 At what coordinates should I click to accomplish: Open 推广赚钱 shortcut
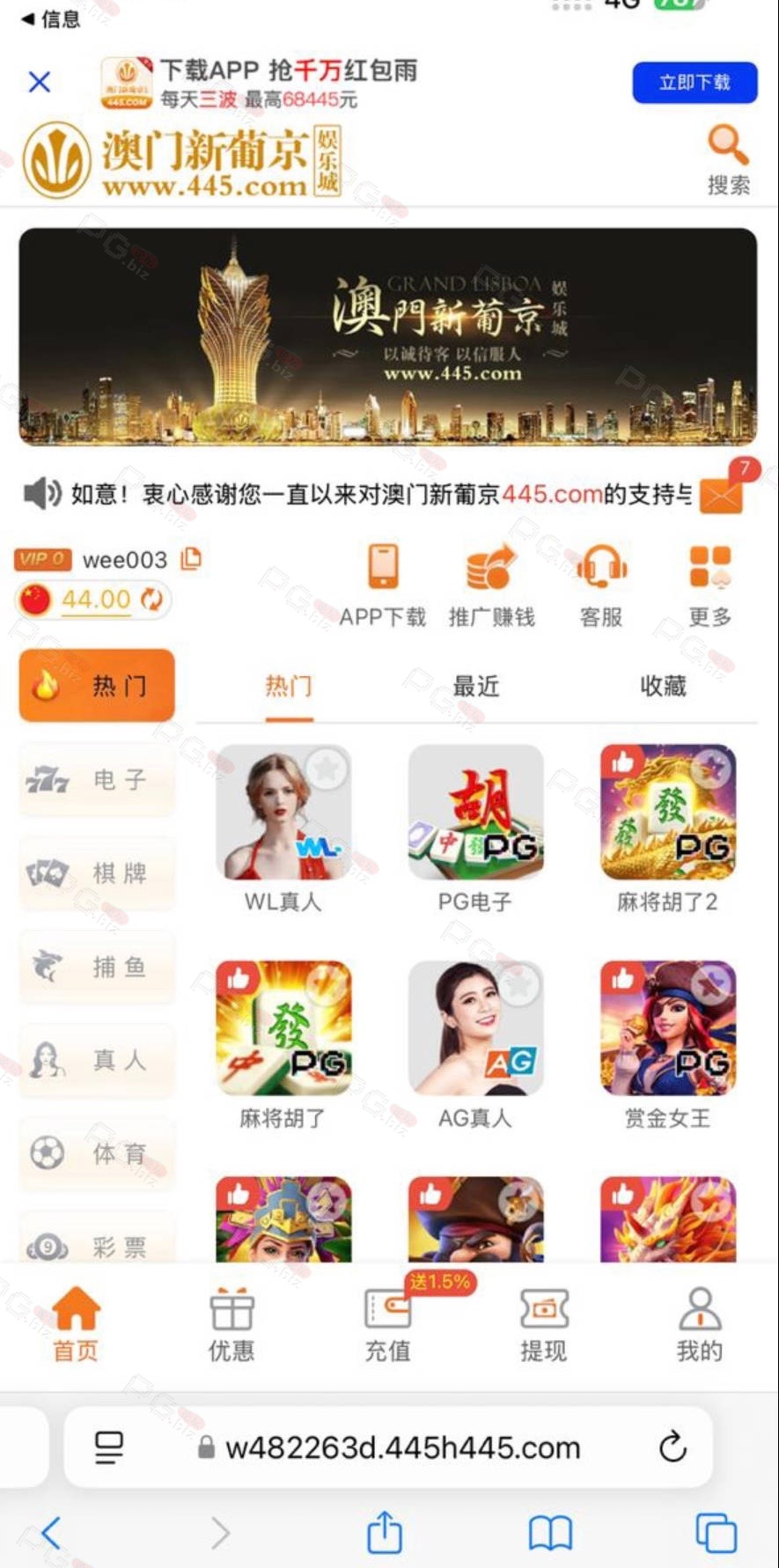491,585
